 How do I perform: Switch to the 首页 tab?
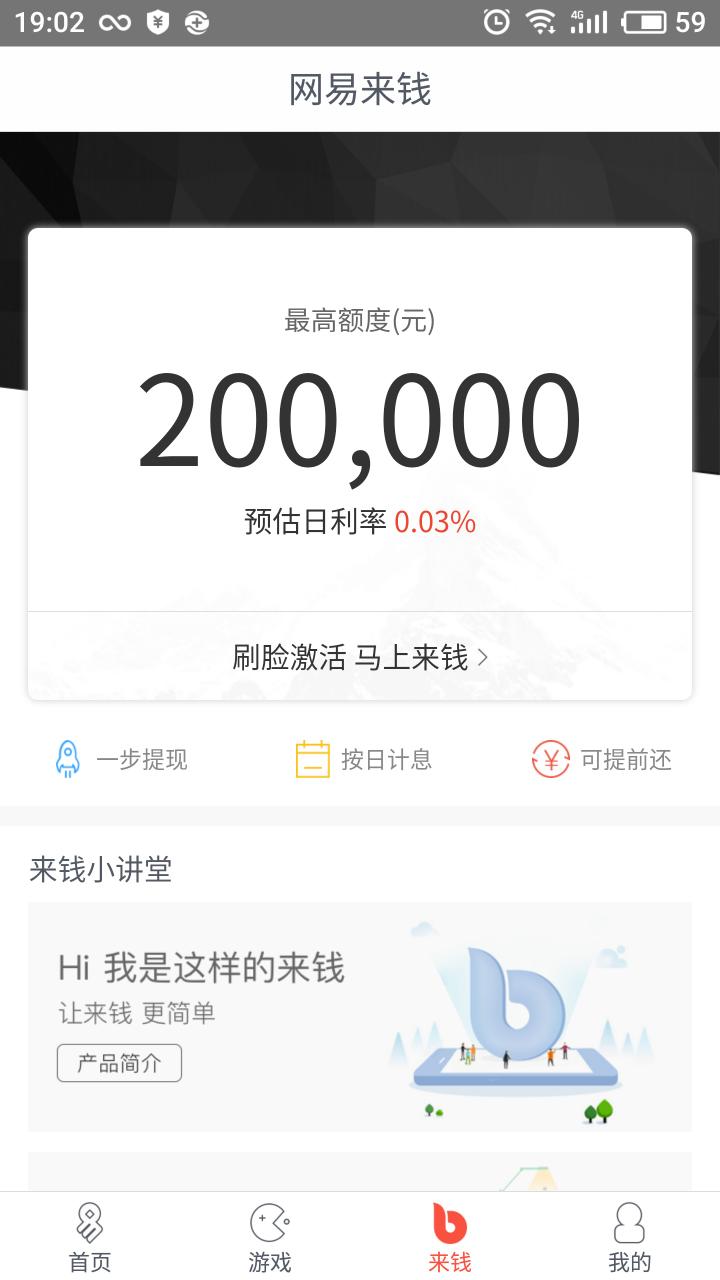click(x=90, y=1237)
